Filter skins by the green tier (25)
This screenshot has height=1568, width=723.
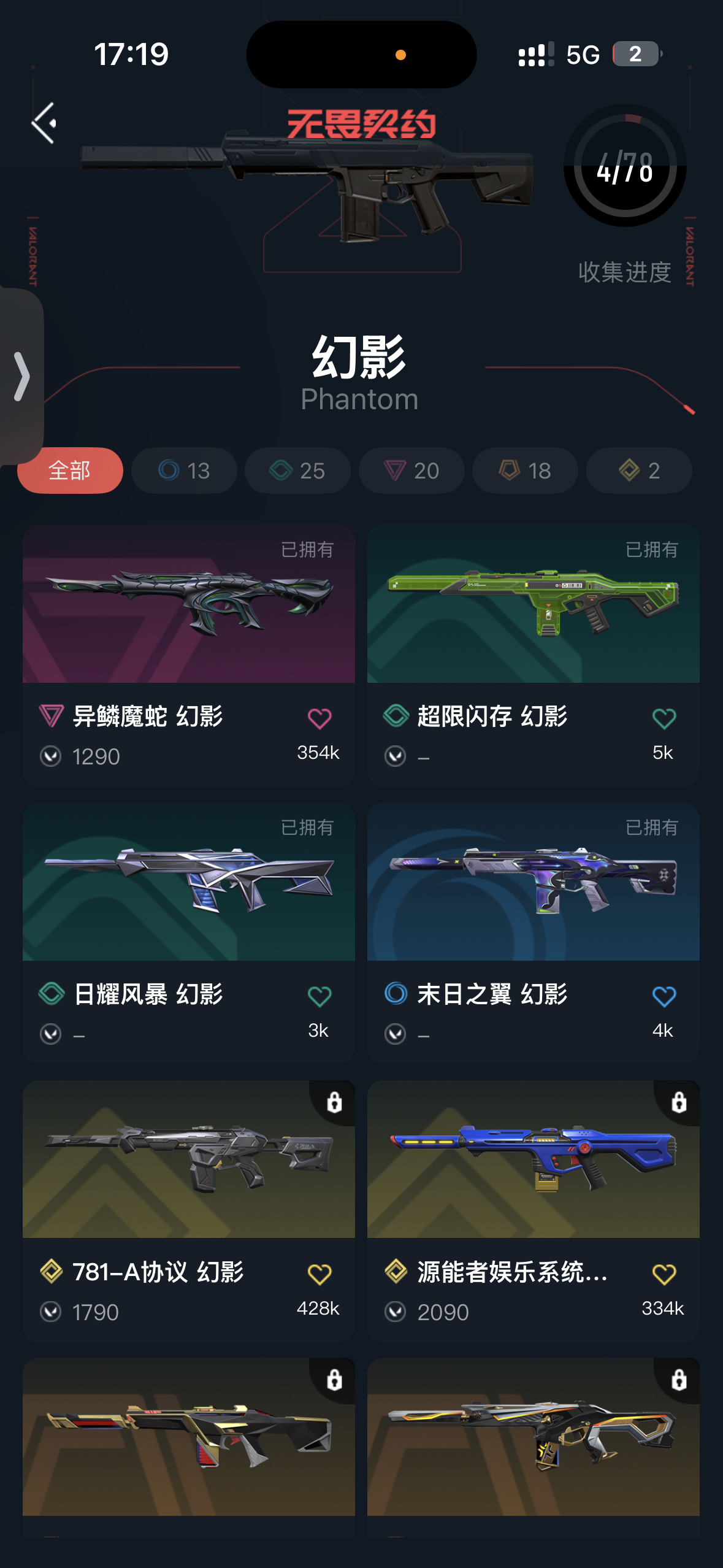[297, 471]
